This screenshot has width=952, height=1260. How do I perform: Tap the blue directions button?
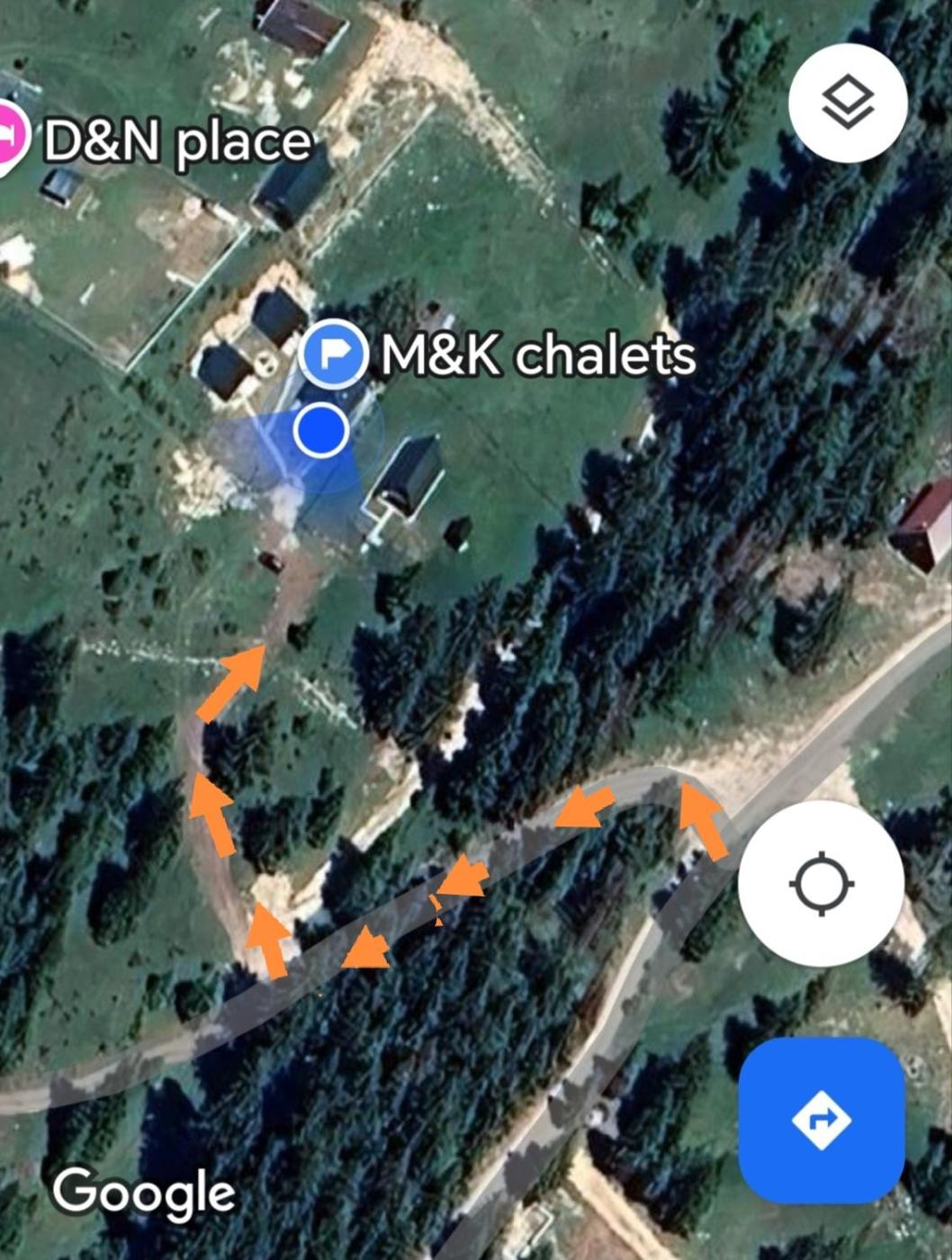coord(821,1120)
